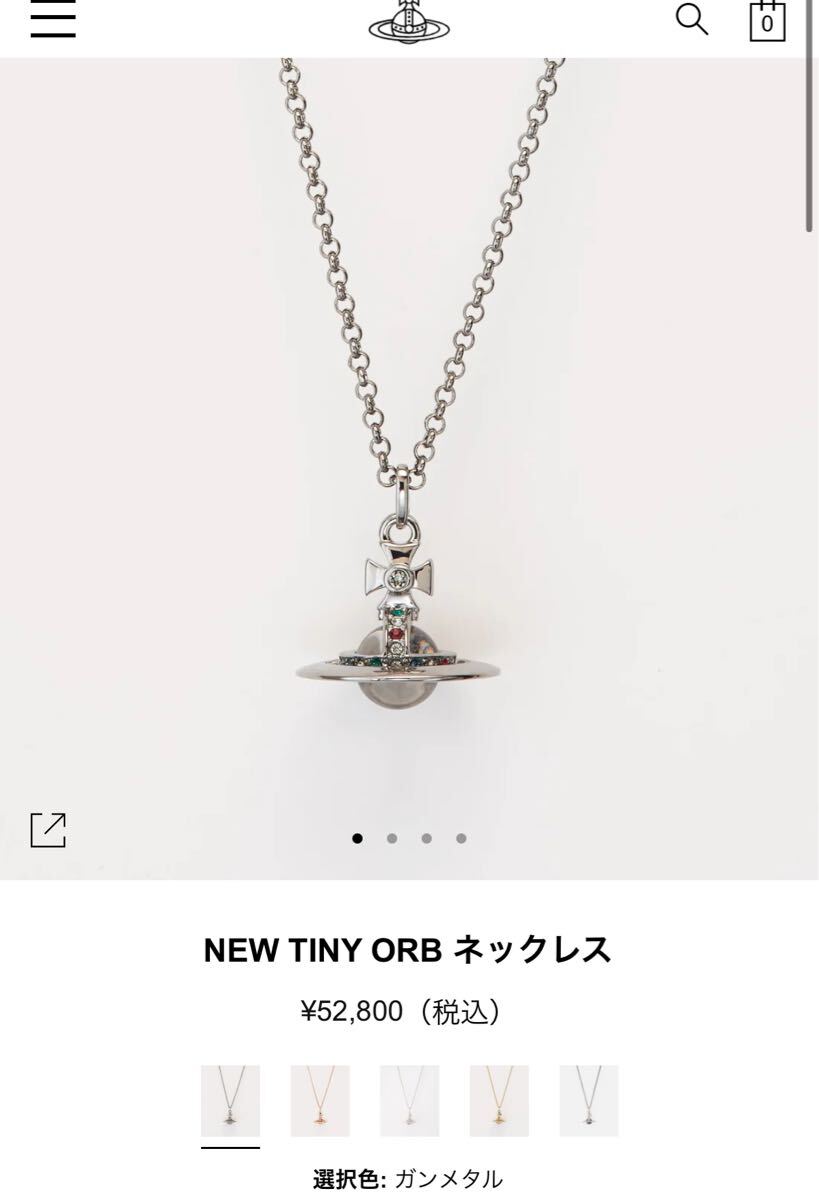Enlarge the necklace product image
819x1200 pixels.
pos(48,830)
